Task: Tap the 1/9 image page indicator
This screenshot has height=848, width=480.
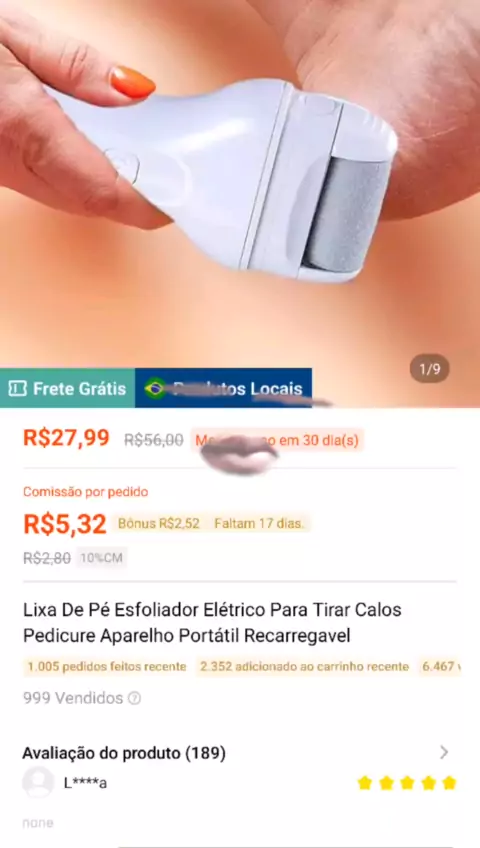Action: [x=430, y=369]
